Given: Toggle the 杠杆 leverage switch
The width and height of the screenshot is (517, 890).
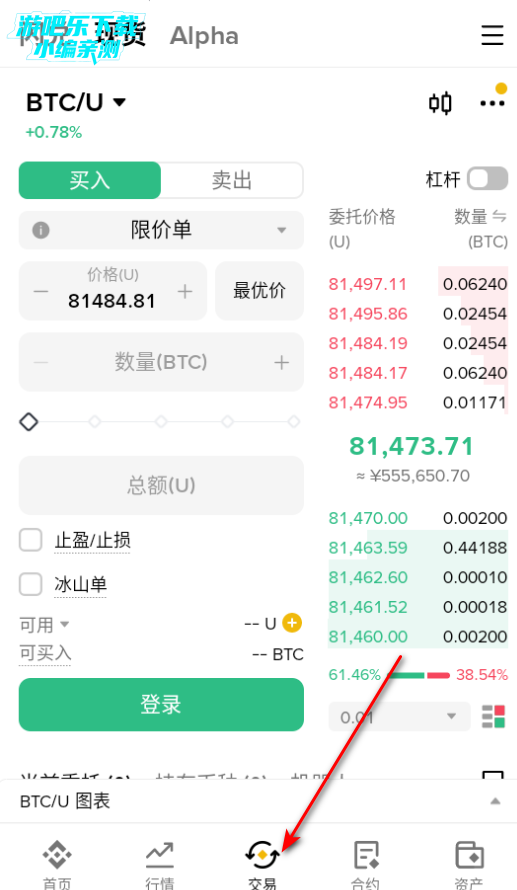Looking at the screenshot, I should coord(487,179).
